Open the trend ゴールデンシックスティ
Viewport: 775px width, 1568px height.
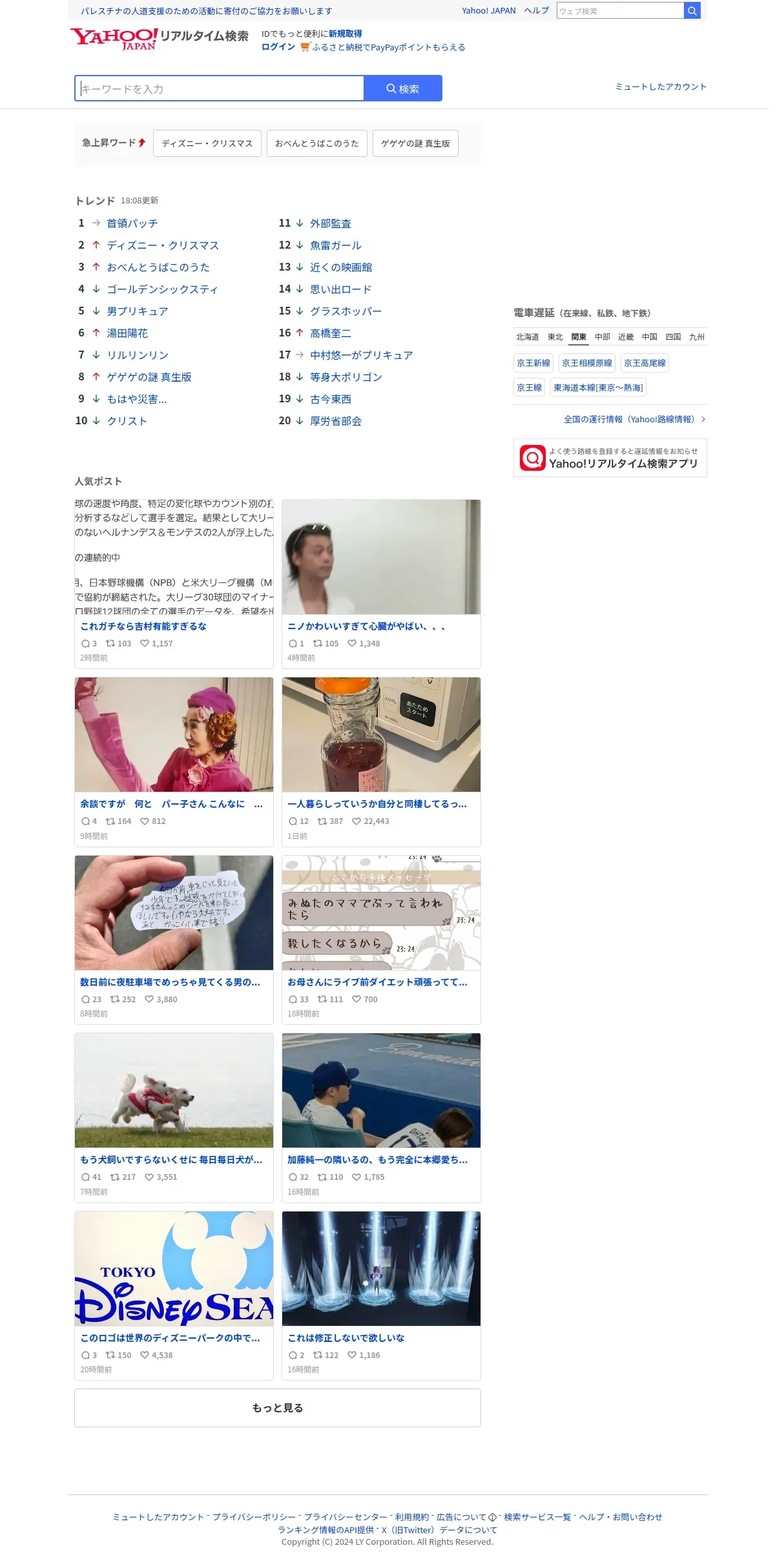[162, 289]
